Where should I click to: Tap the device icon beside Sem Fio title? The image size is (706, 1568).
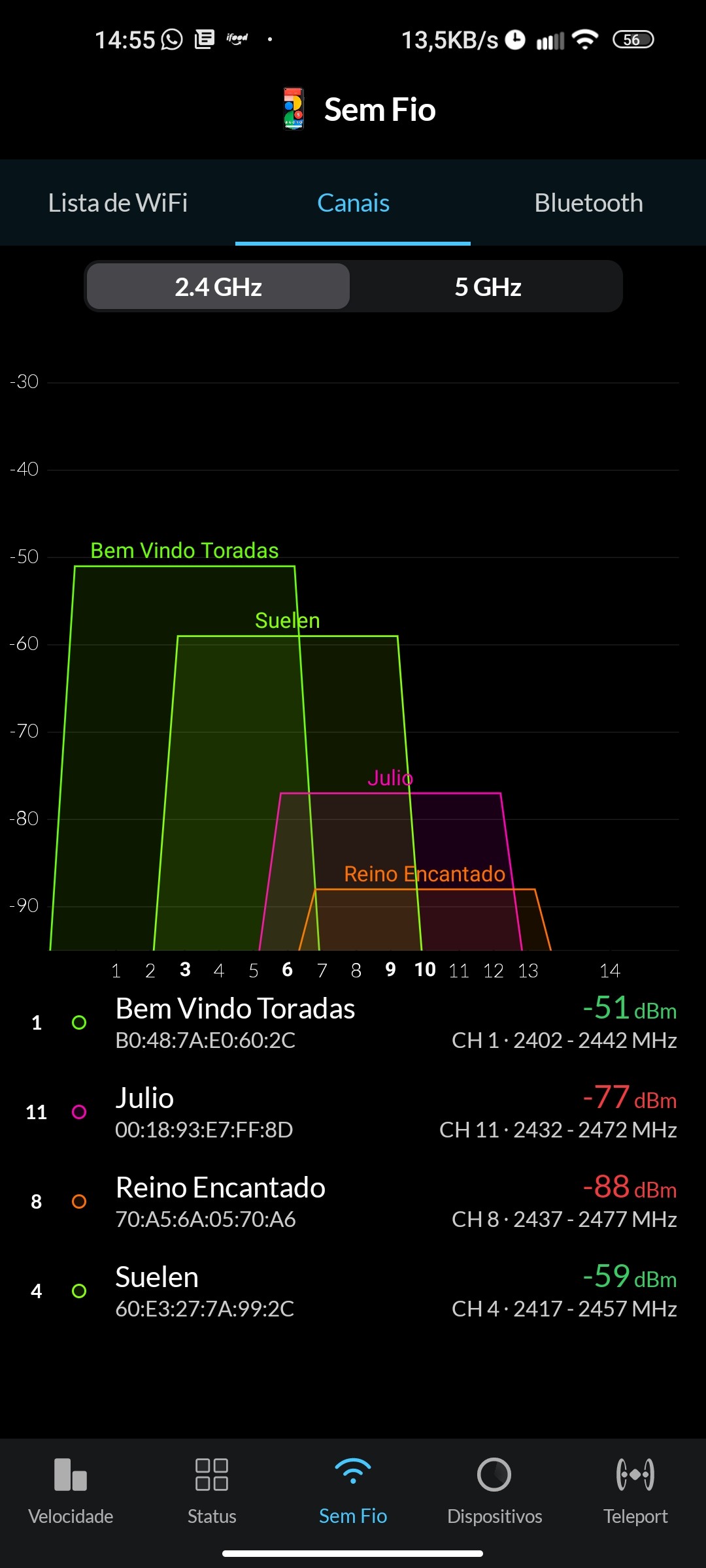click(294, 109)
